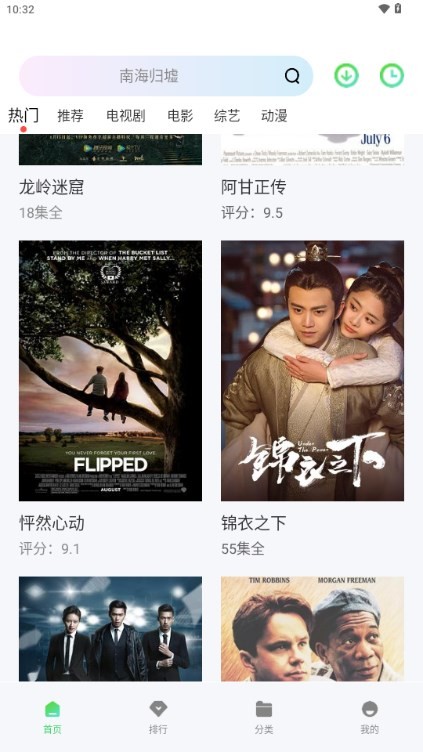Tap the search field showing 南海归墟
Image resolution: width=423 pixels, height=752 pixels.
166,76
